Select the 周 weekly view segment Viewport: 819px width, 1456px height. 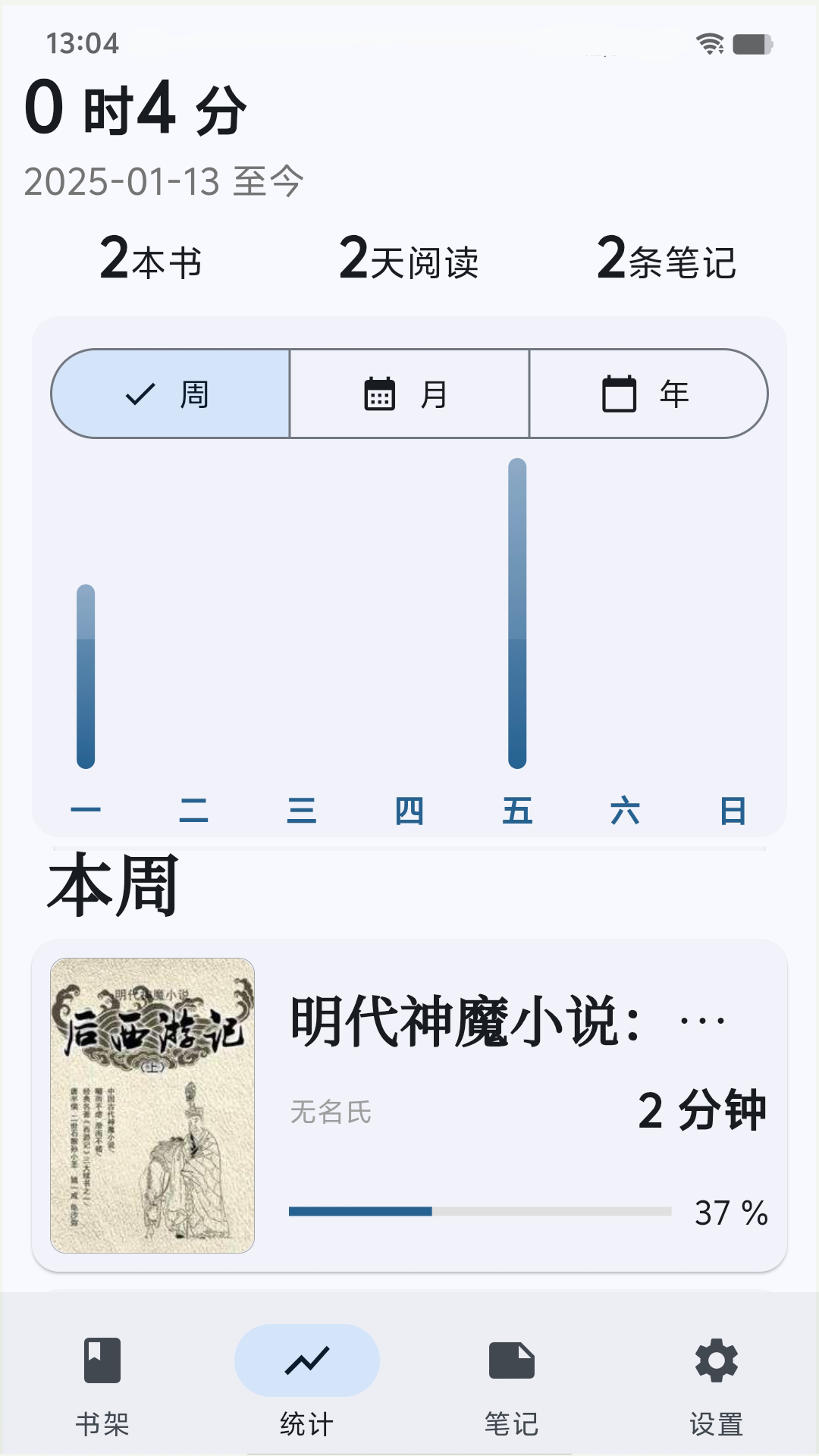point(171,394)
